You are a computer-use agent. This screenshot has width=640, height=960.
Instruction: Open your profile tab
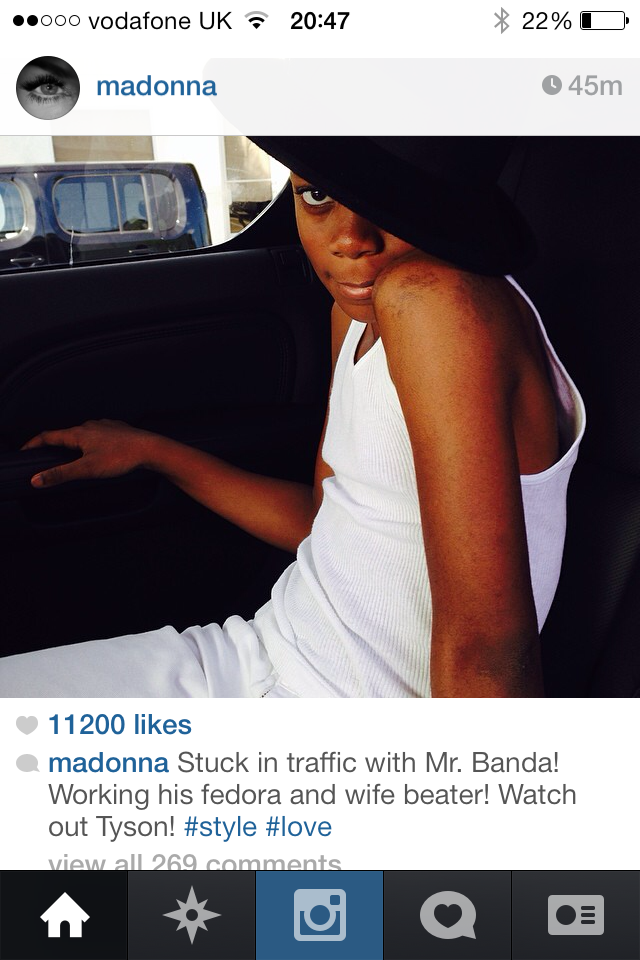click(x=576, y=915)
